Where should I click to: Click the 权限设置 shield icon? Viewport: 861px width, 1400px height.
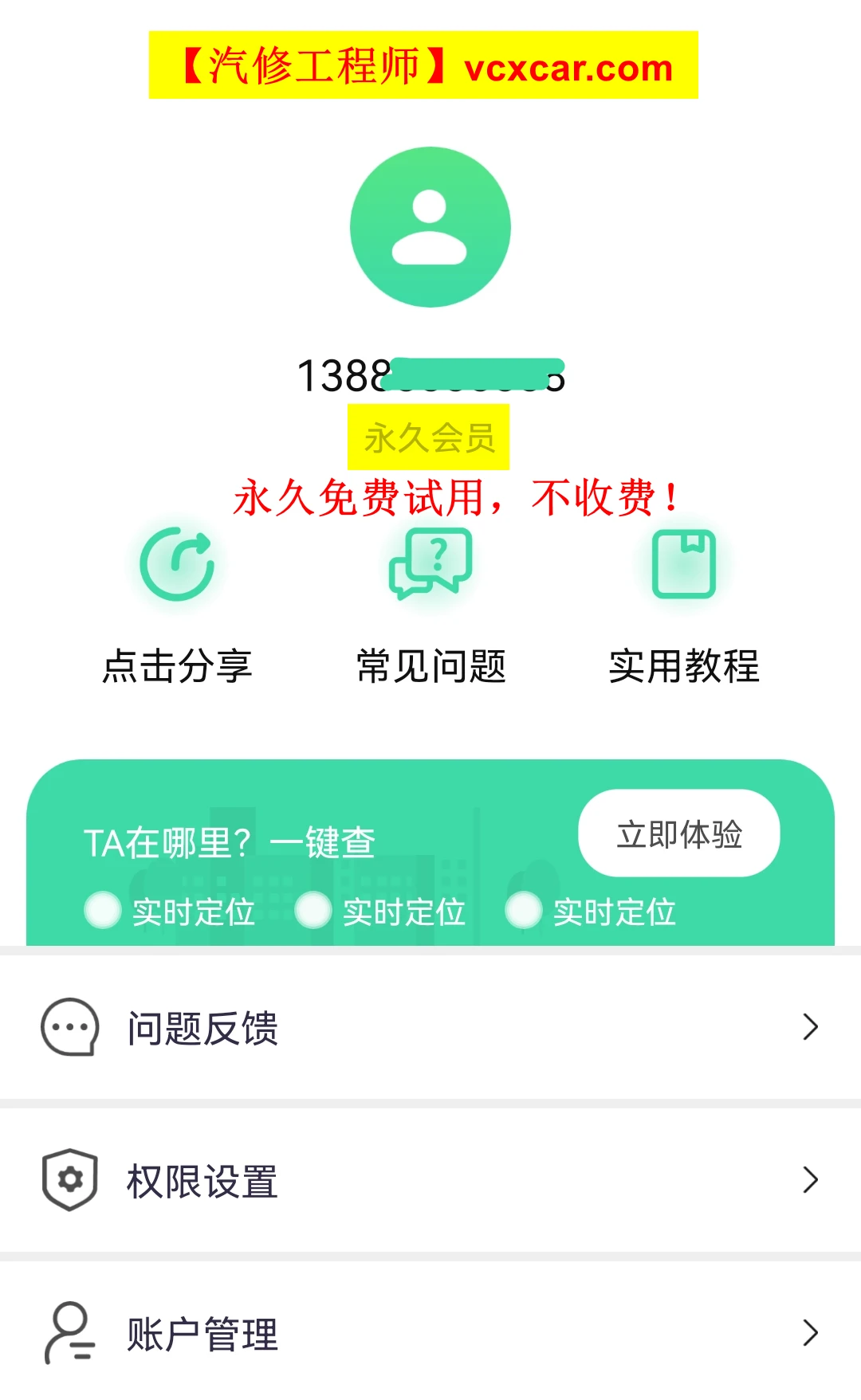pyautogui.click(x=69, y=1180)
